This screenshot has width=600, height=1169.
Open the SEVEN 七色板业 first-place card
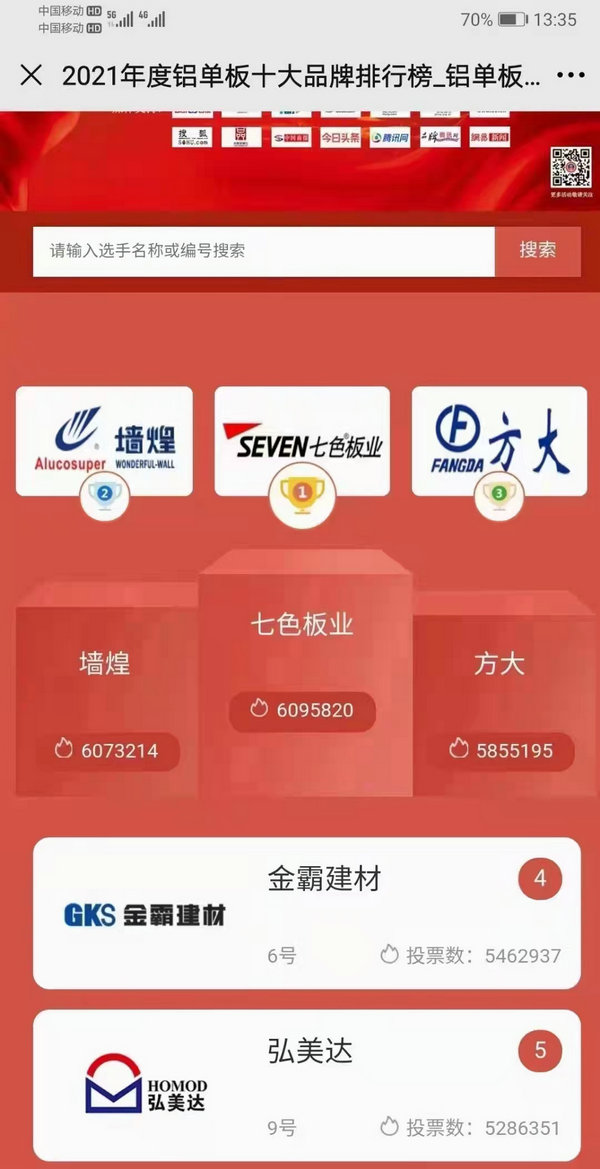point(301,441)
